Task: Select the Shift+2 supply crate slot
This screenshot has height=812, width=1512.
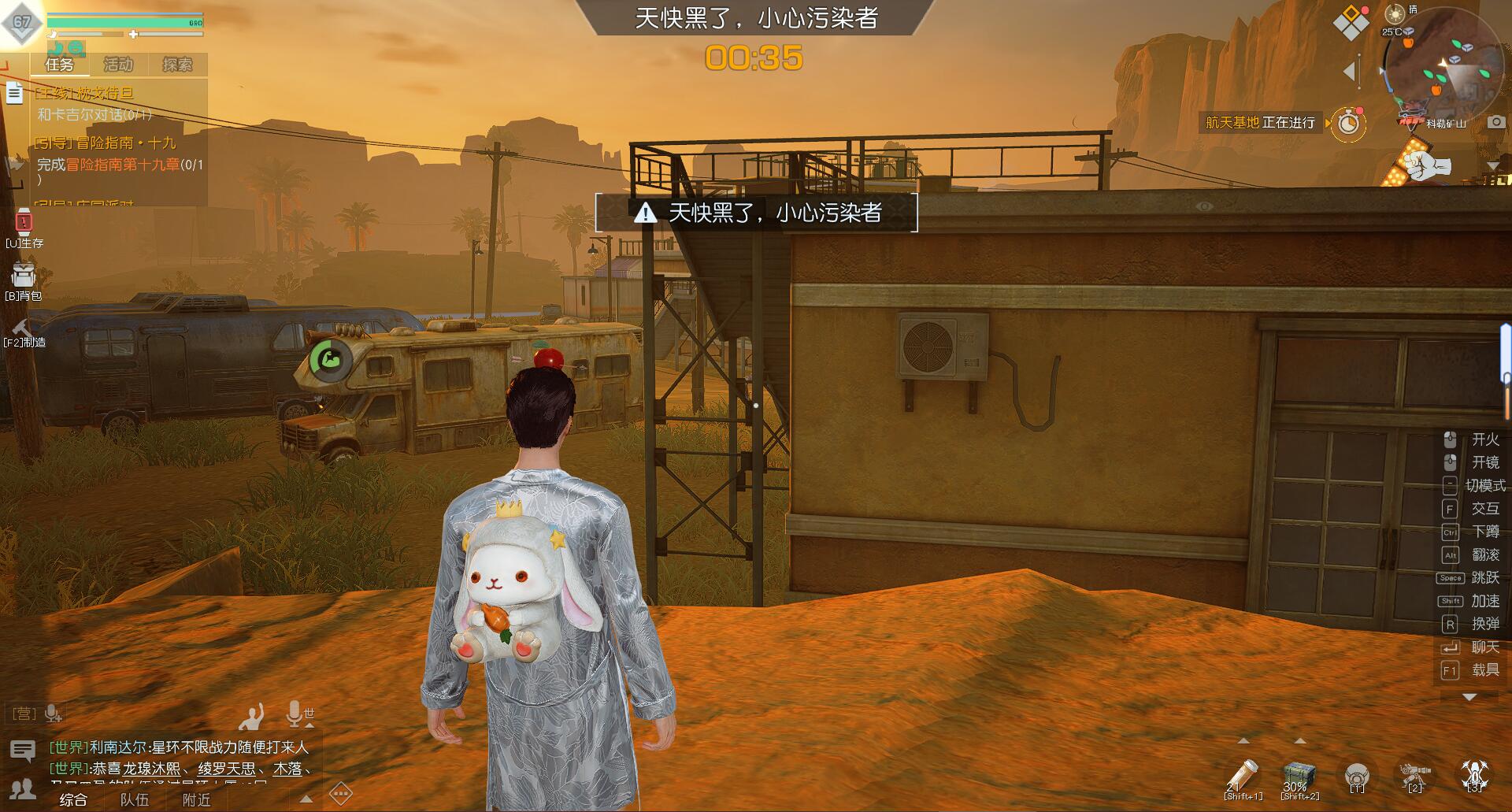Action: click(1299, 780)
